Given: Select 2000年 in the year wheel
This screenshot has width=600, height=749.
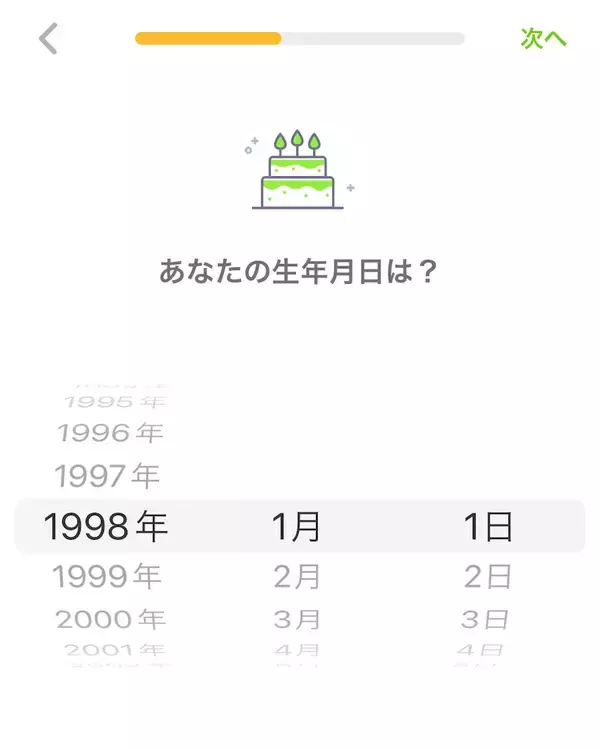Looking at the screenshot, I should pos(110,620).
